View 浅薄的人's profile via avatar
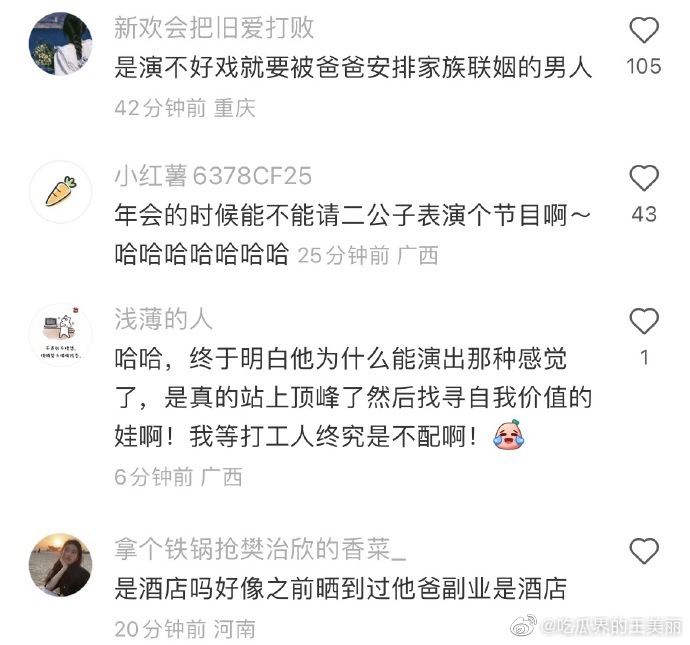The image size is (690, 645). click(x=61, y=335)
